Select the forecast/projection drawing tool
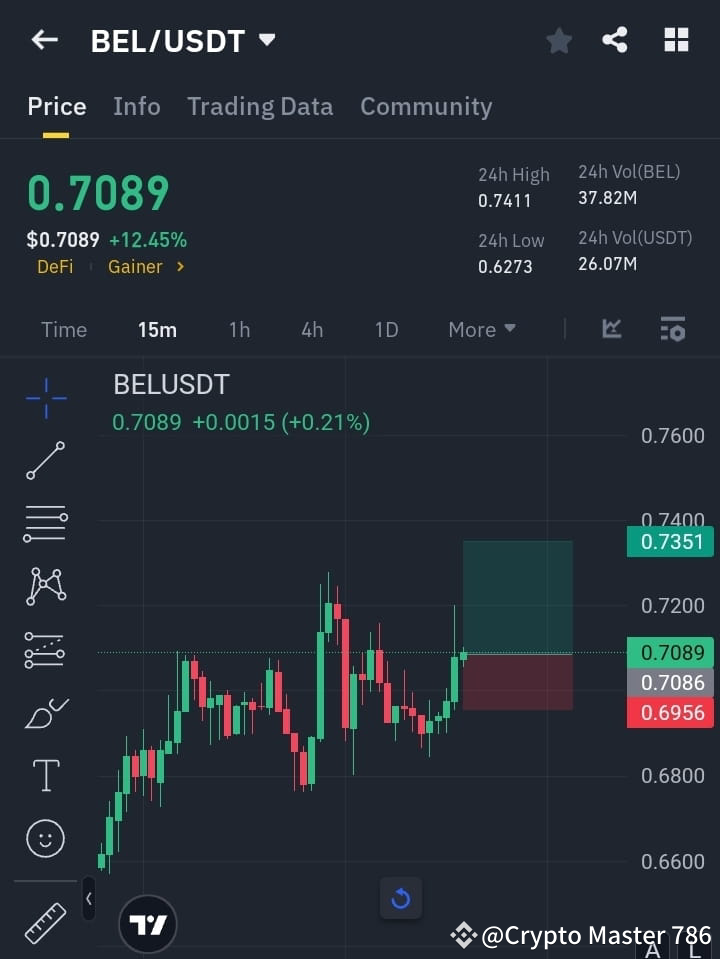 [x=44, y=650]
